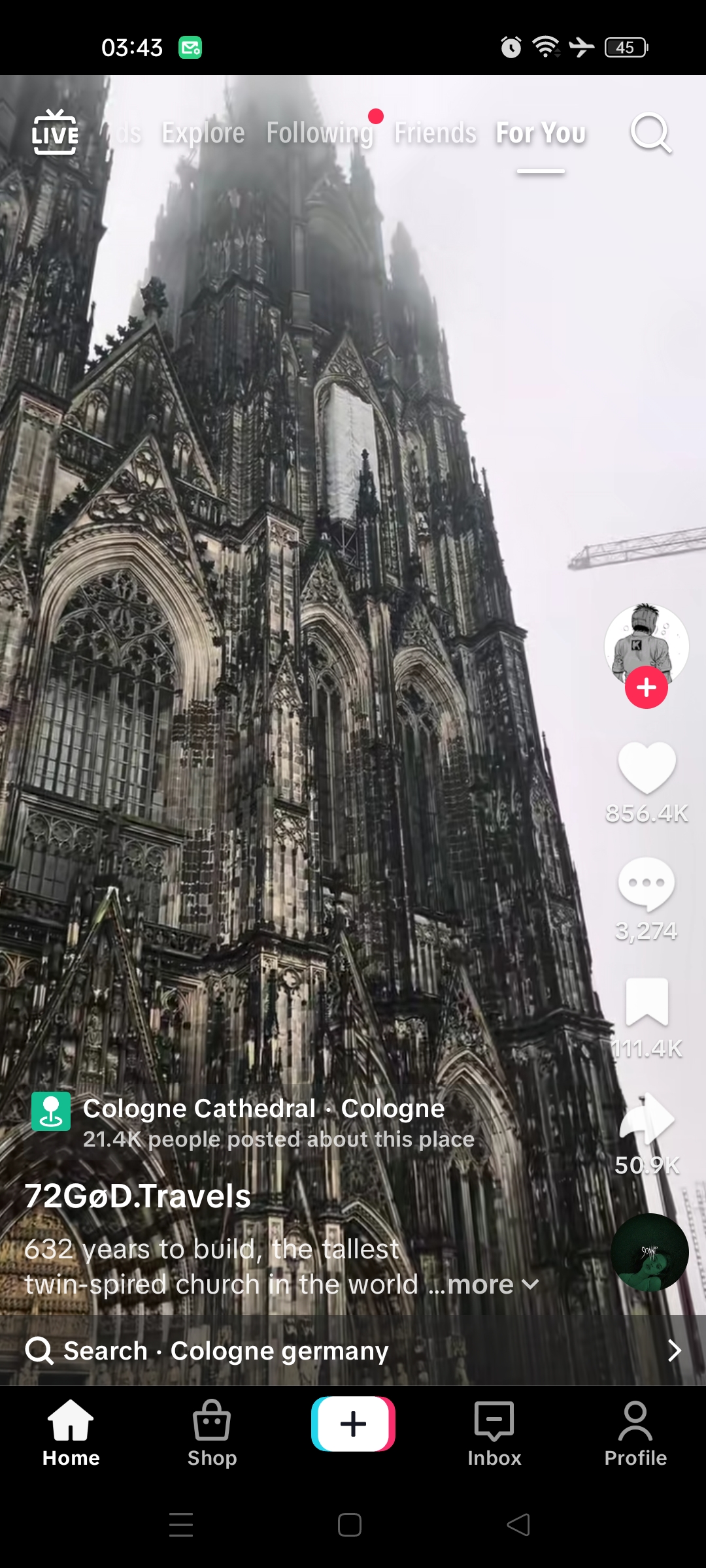Viewport: 706px width, 1568px height.
Task: Select the For You tab
Action: tap(541, 133)
